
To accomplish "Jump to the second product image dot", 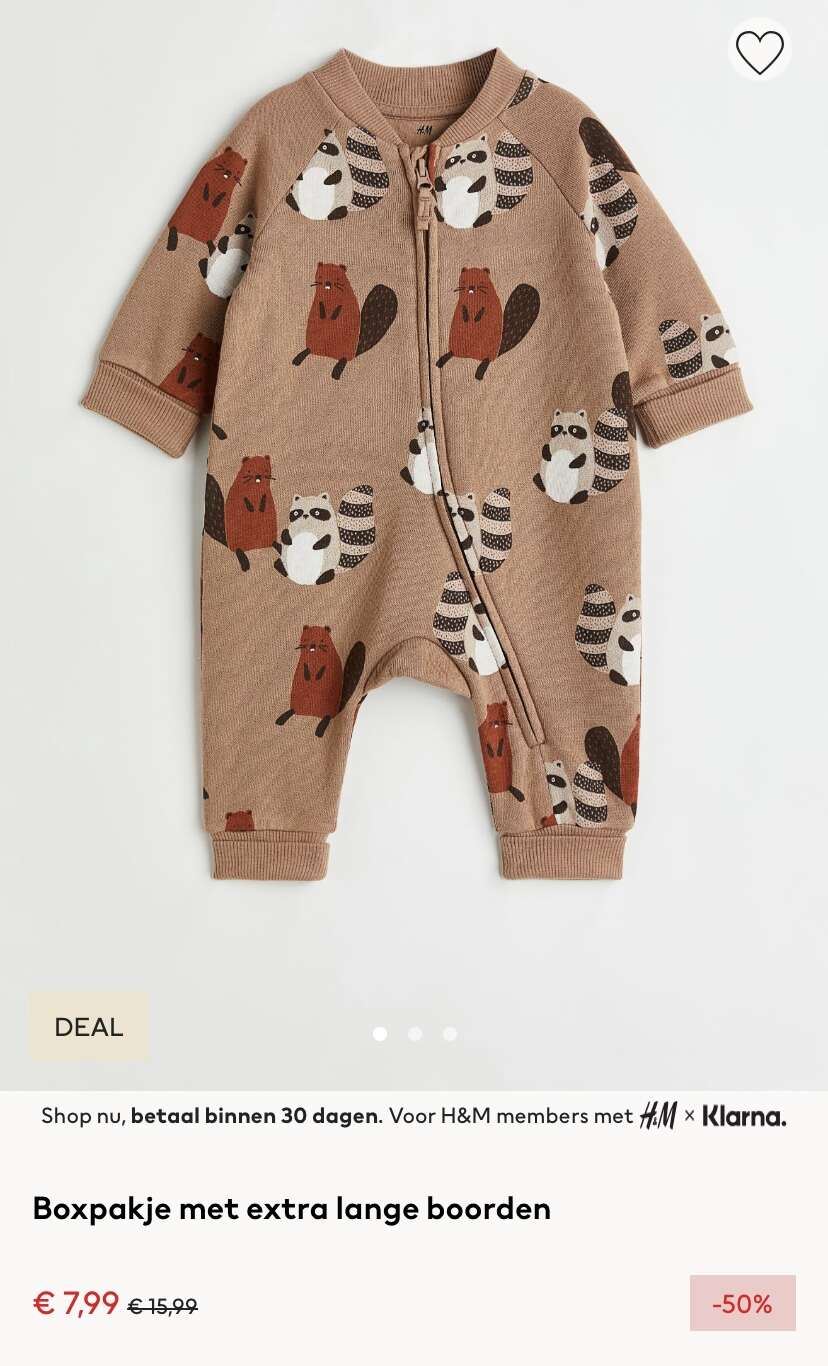I will click(x=415, y=1034).
